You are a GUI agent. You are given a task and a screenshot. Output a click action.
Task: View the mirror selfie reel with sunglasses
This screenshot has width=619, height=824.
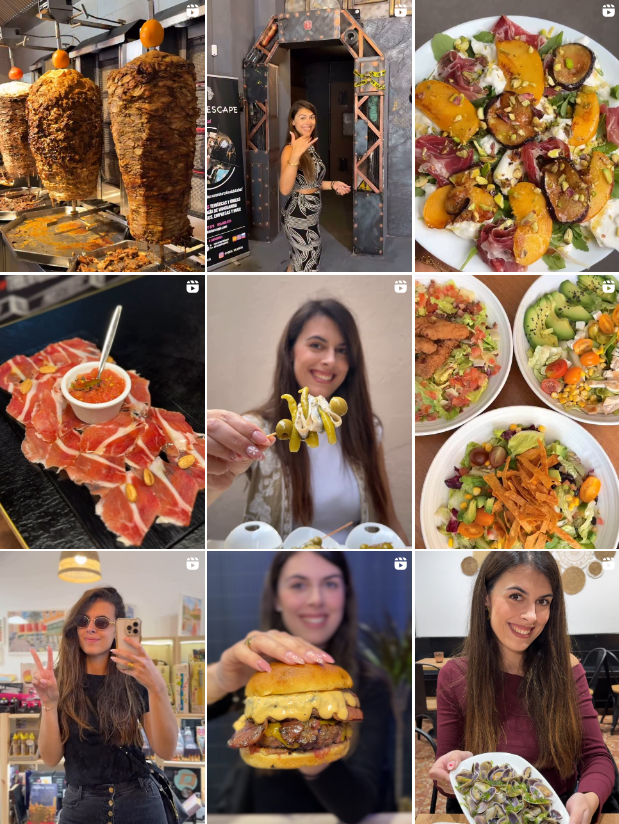102,687
